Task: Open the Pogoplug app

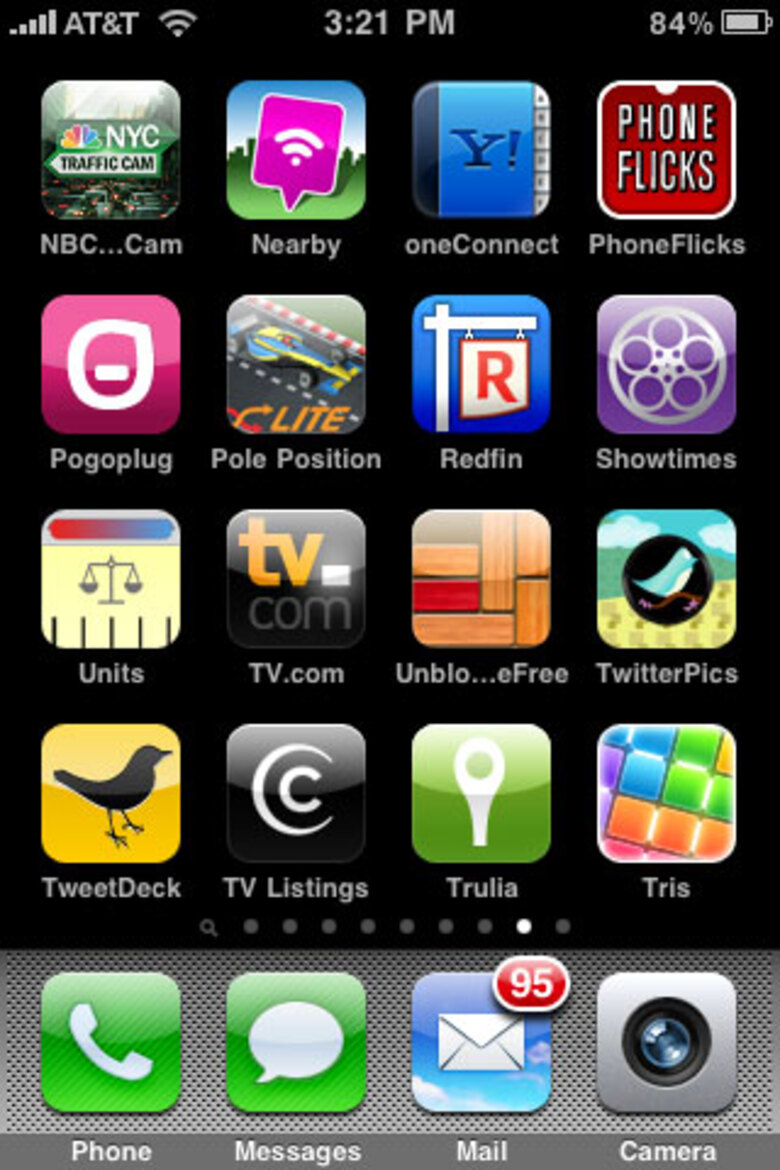Action: 111,365
